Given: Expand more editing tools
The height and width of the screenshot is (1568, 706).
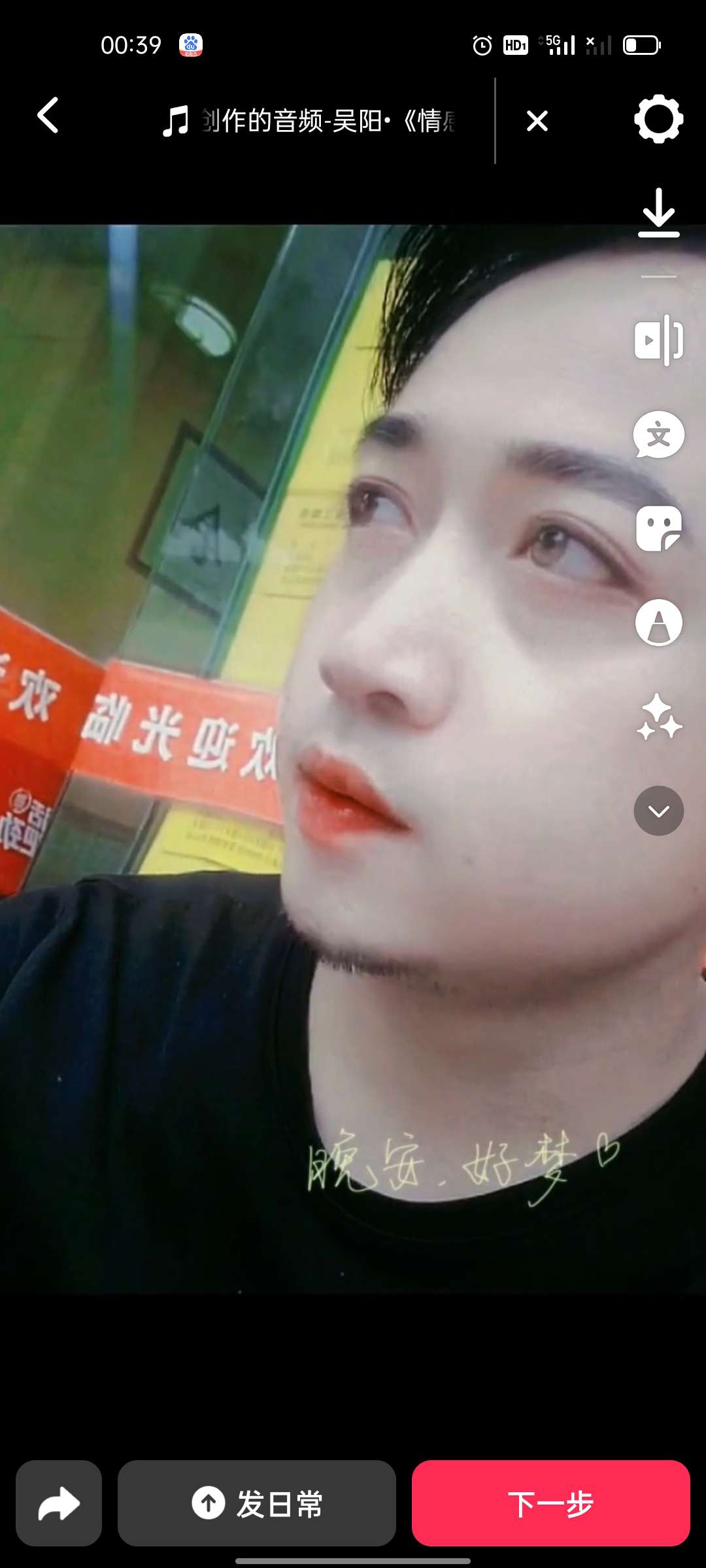Looking at the screenshot, I should coord(658,811).
